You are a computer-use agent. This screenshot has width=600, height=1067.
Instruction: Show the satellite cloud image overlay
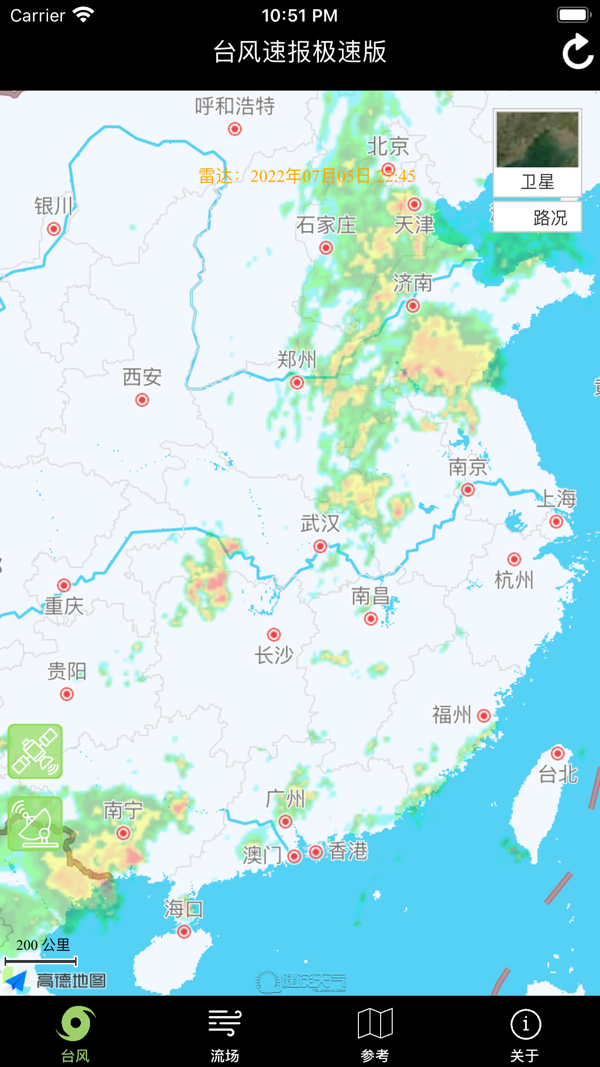pyautogui.click(x=35, y=751)
